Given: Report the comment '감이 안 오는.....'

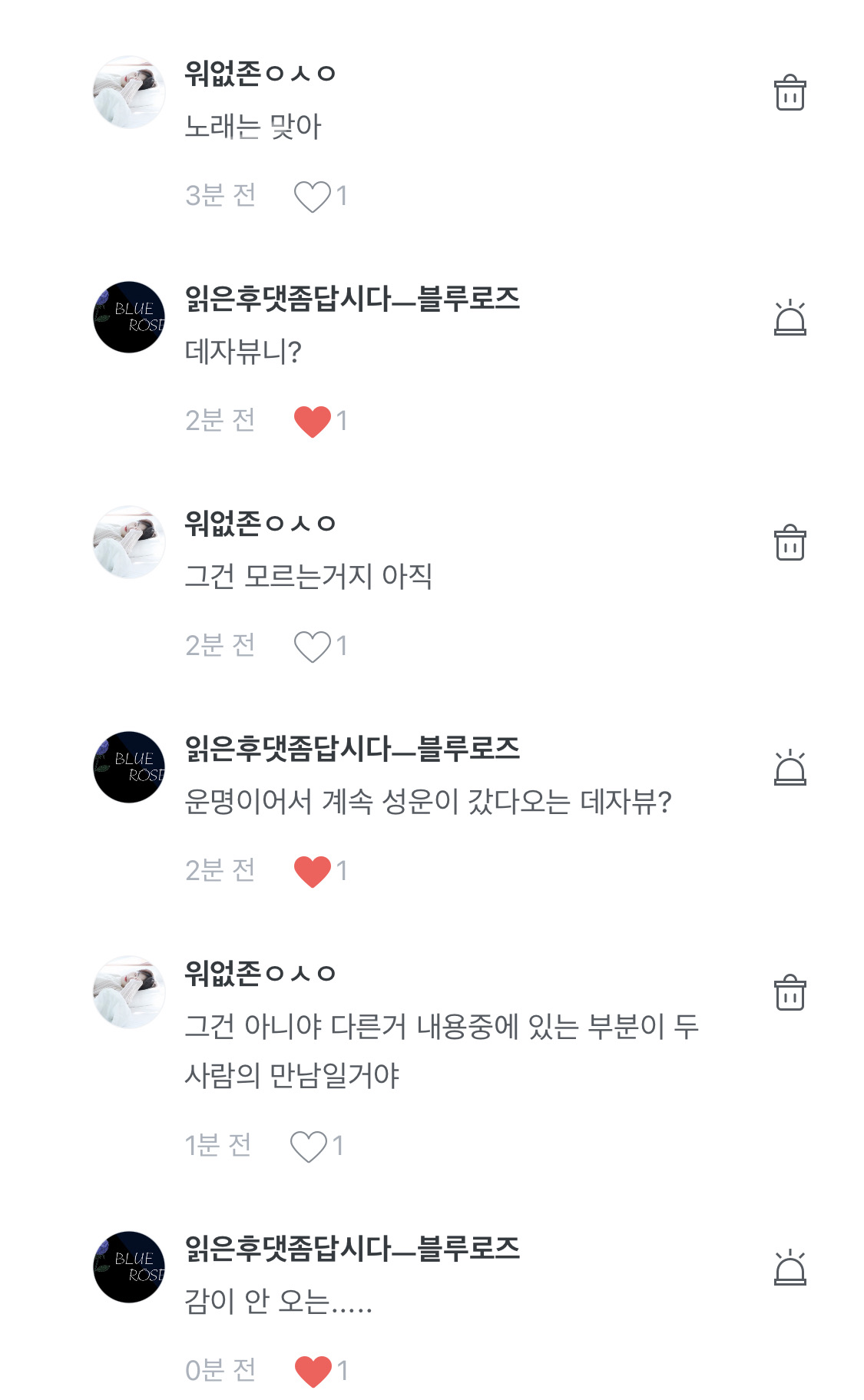Looking at the screenshot, I should 790,1268.
